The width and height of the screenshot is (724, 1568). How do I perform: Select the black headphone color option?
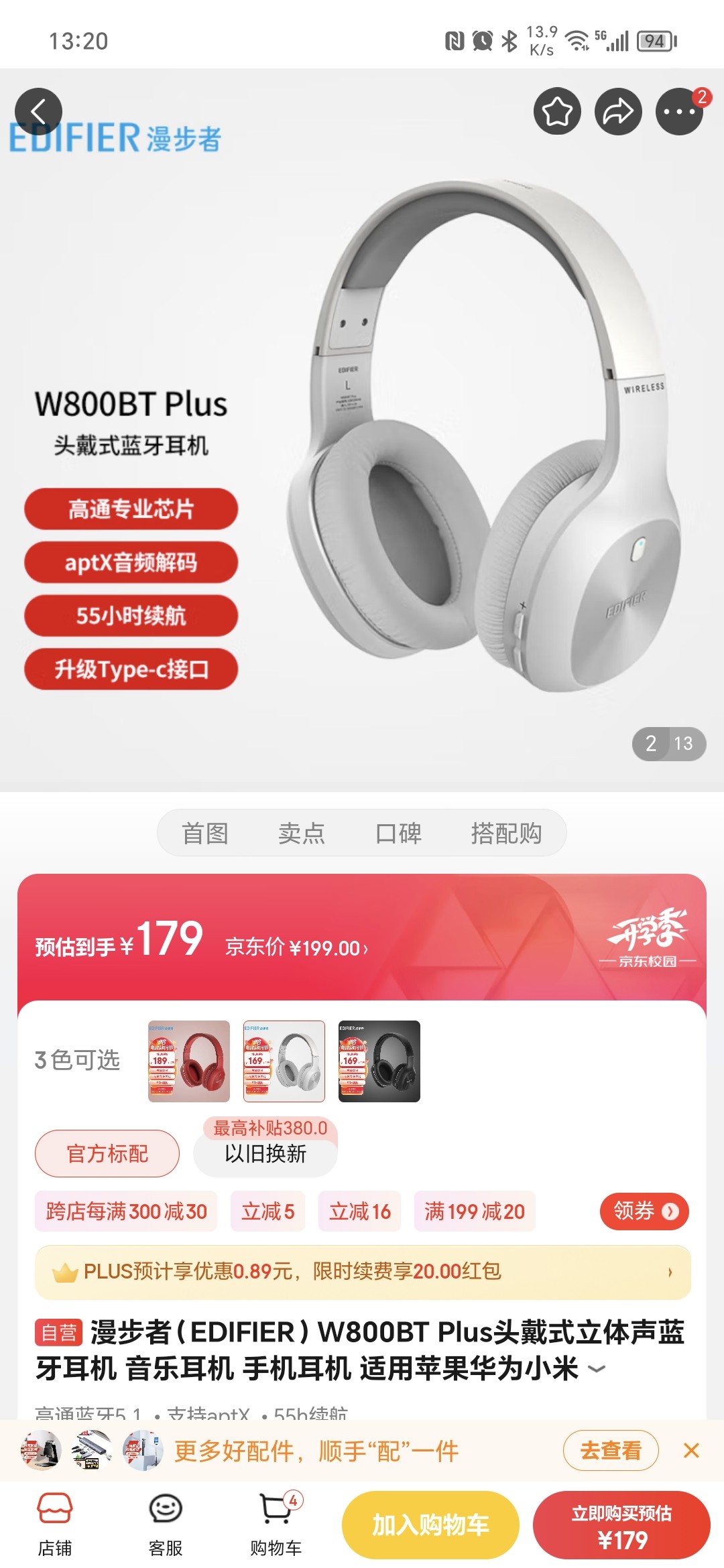(x=379, y=1061)
